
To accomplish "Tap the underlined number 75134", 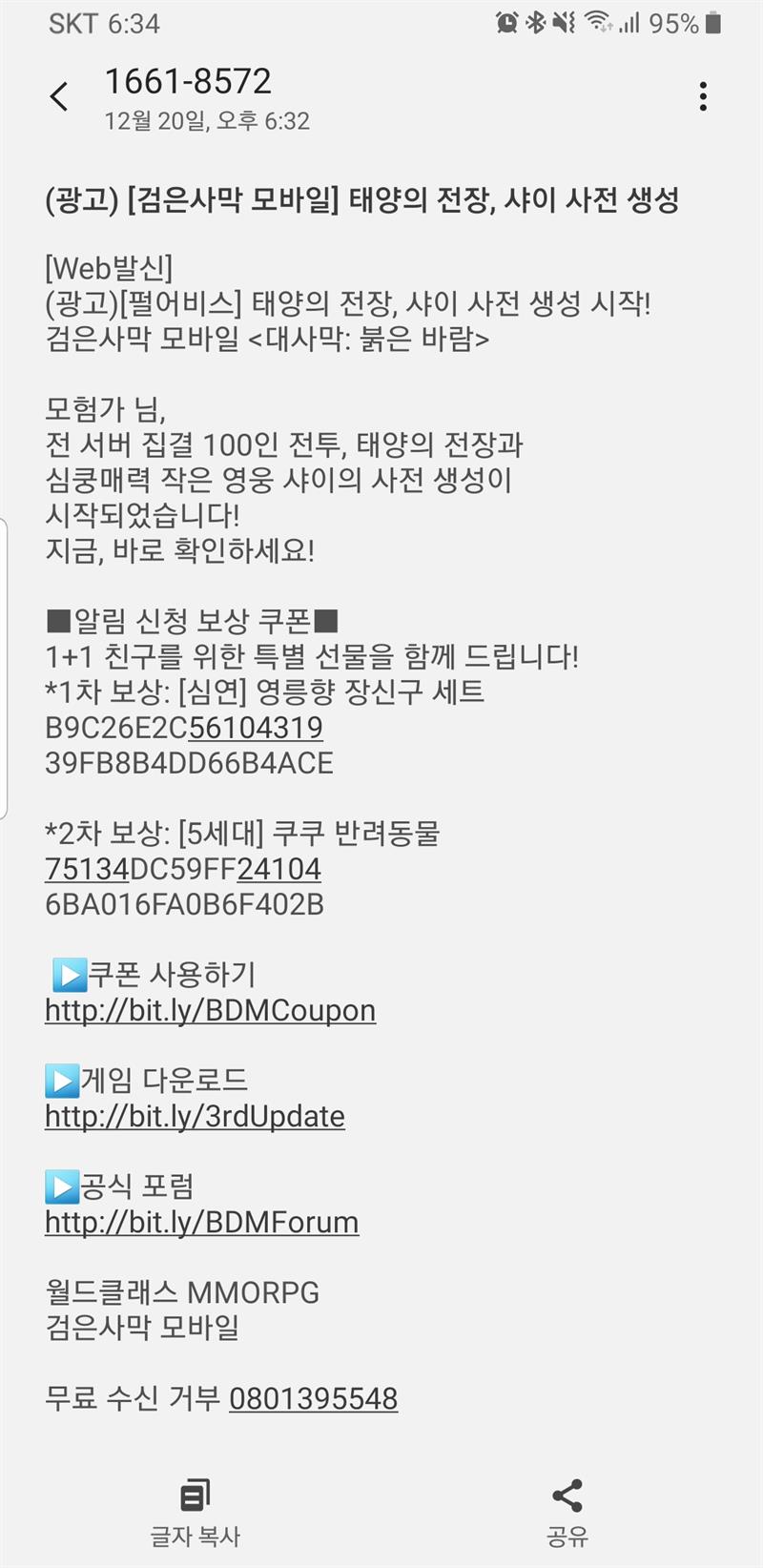I will click(x=87, y=869).
